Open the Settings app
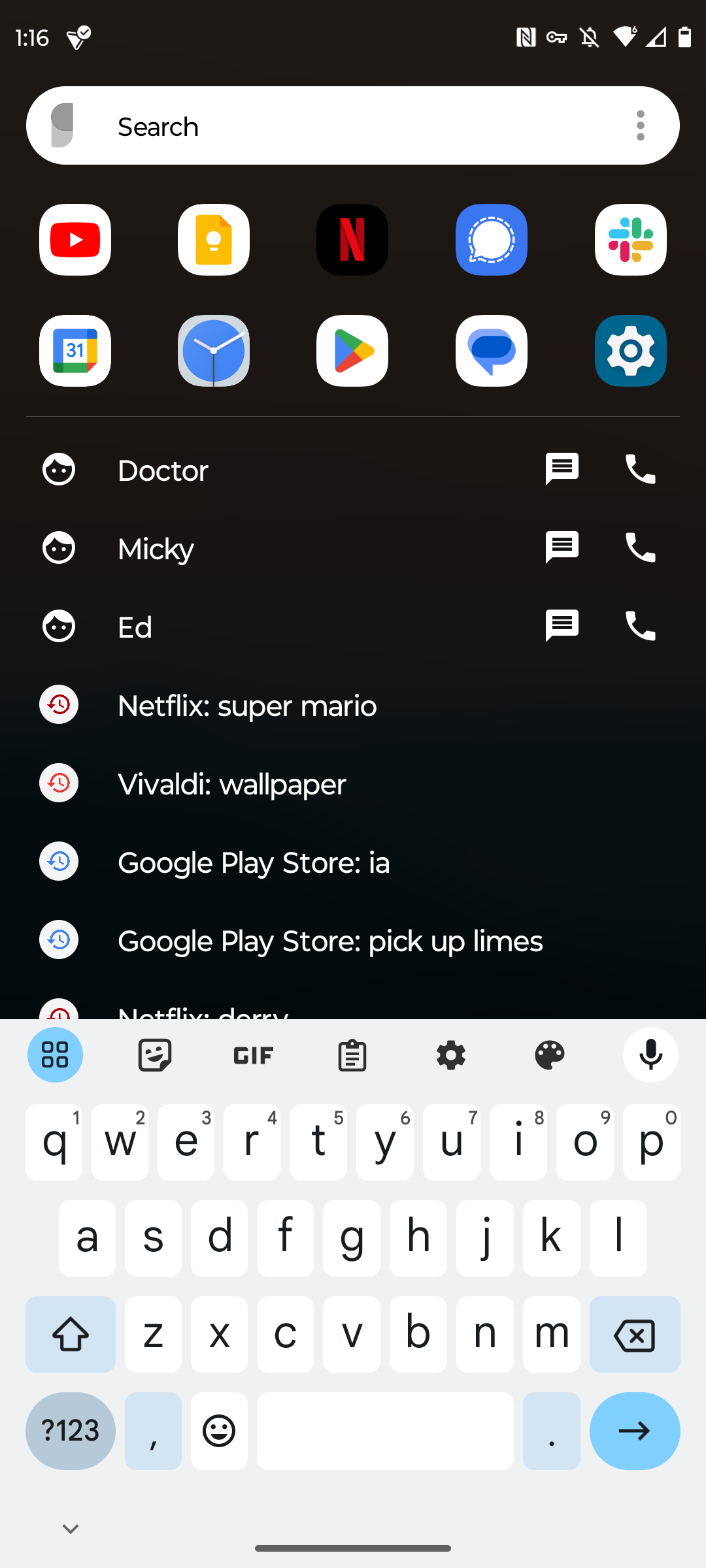The image size is (706, 1568). tap(631, 351)
